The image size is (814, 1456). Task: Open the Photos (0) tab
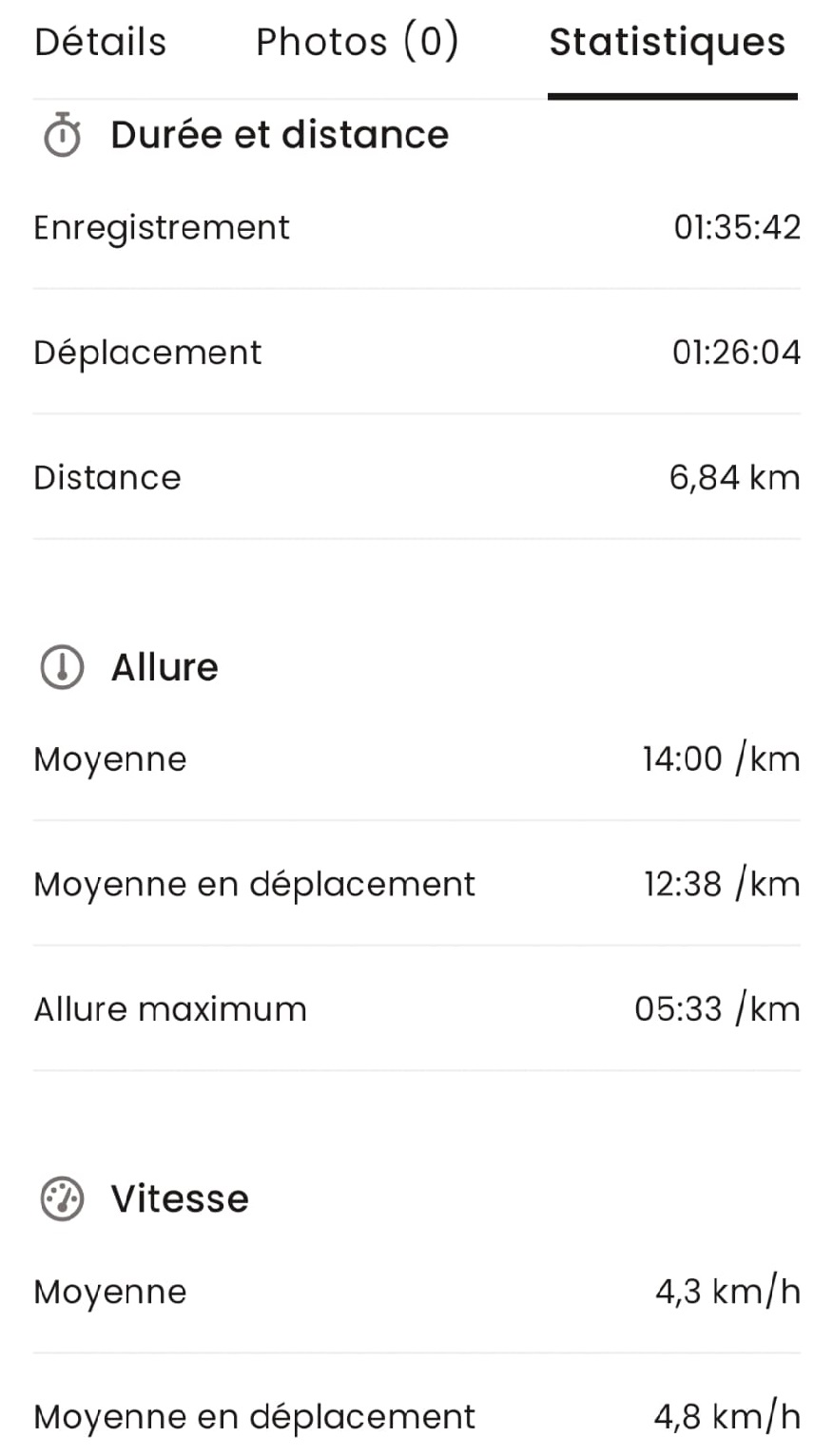coord(357,42)
